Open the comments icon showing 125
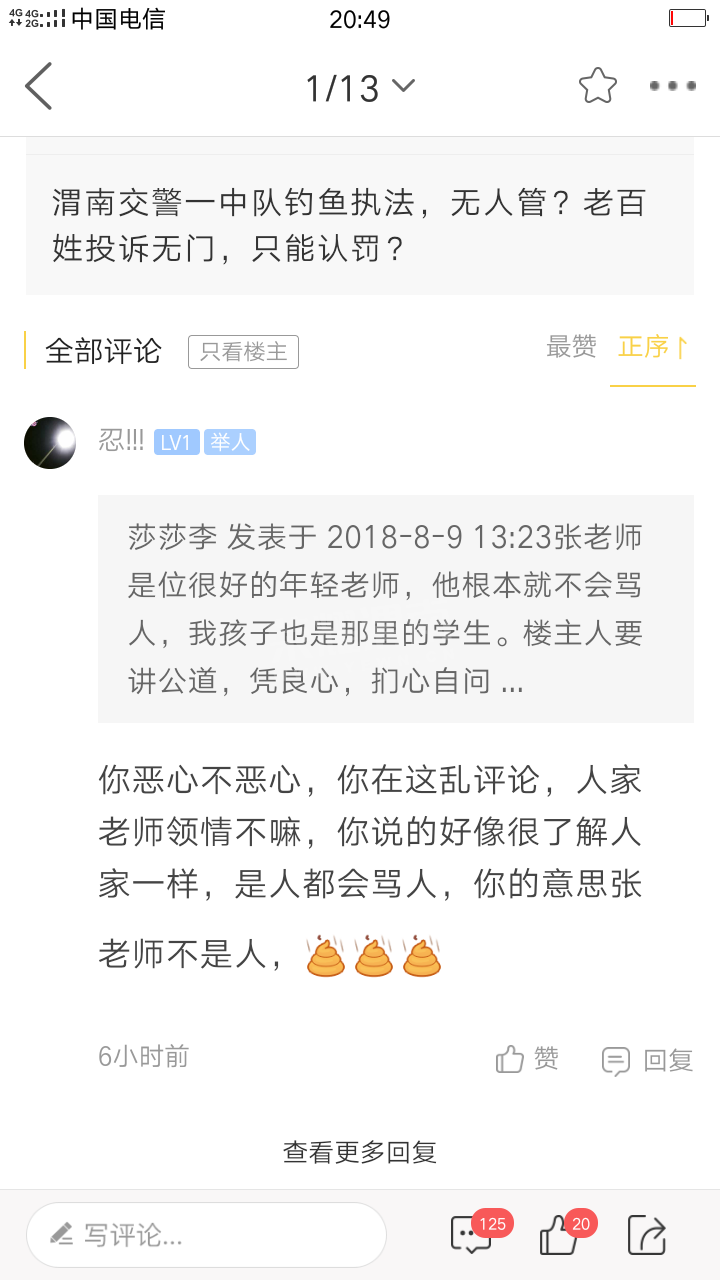Image resolution: width=720 pixels, height=1280 pixels. (470, 1235)
